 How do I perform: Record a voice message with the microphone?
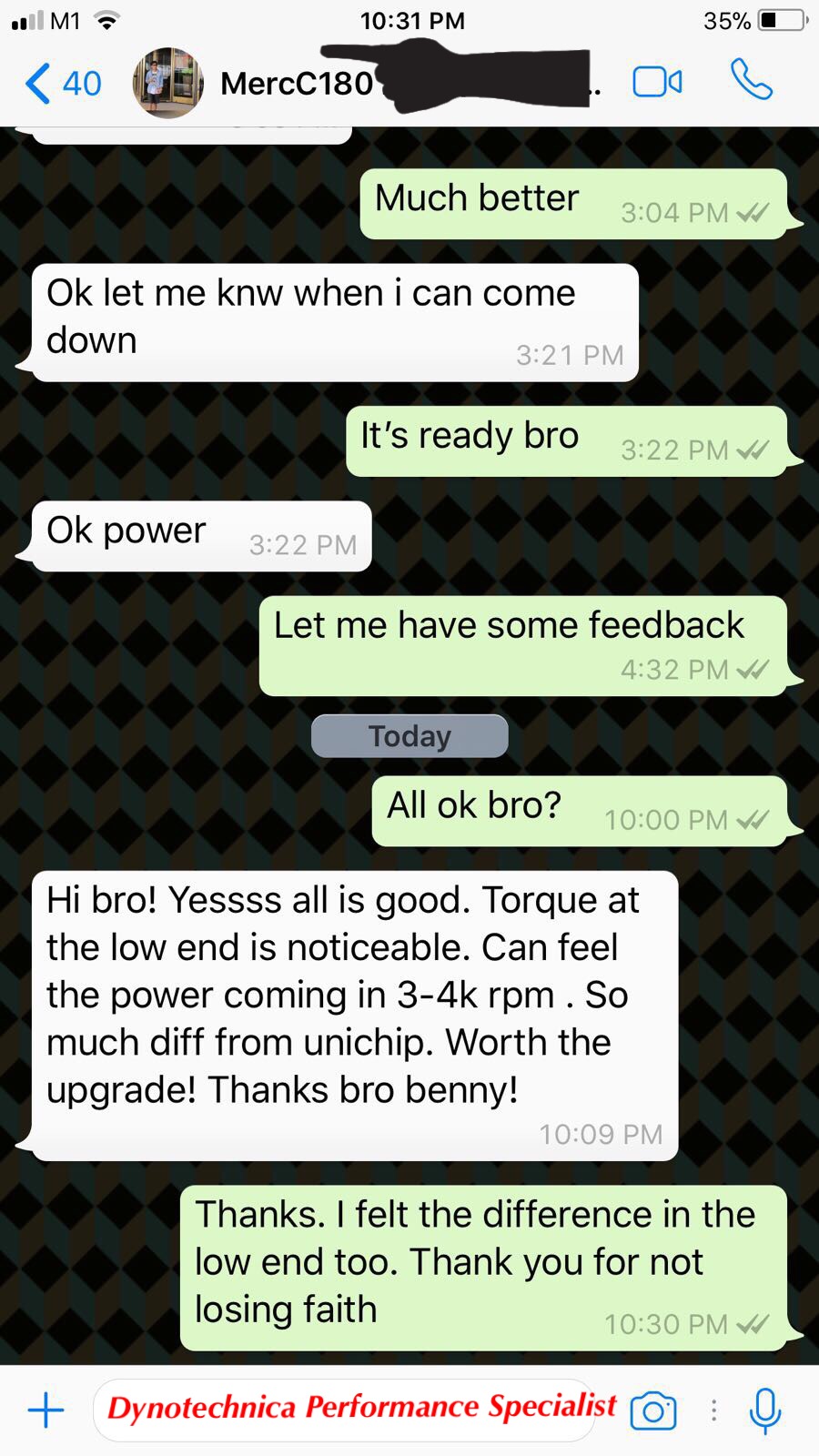point(765,1410)
